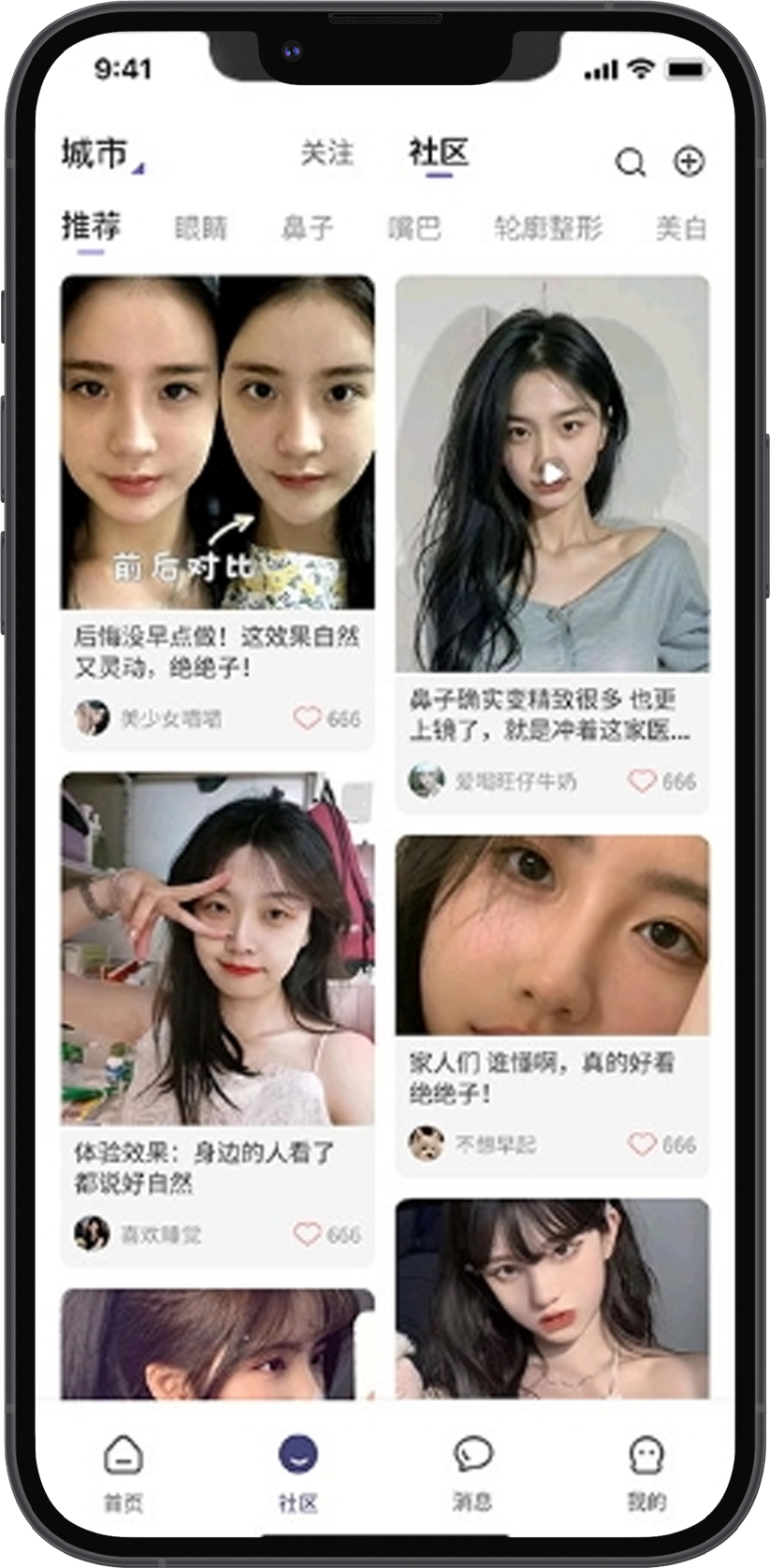
Task: Open the 消息 messages tab
Action: click(x=472, y=1473)
